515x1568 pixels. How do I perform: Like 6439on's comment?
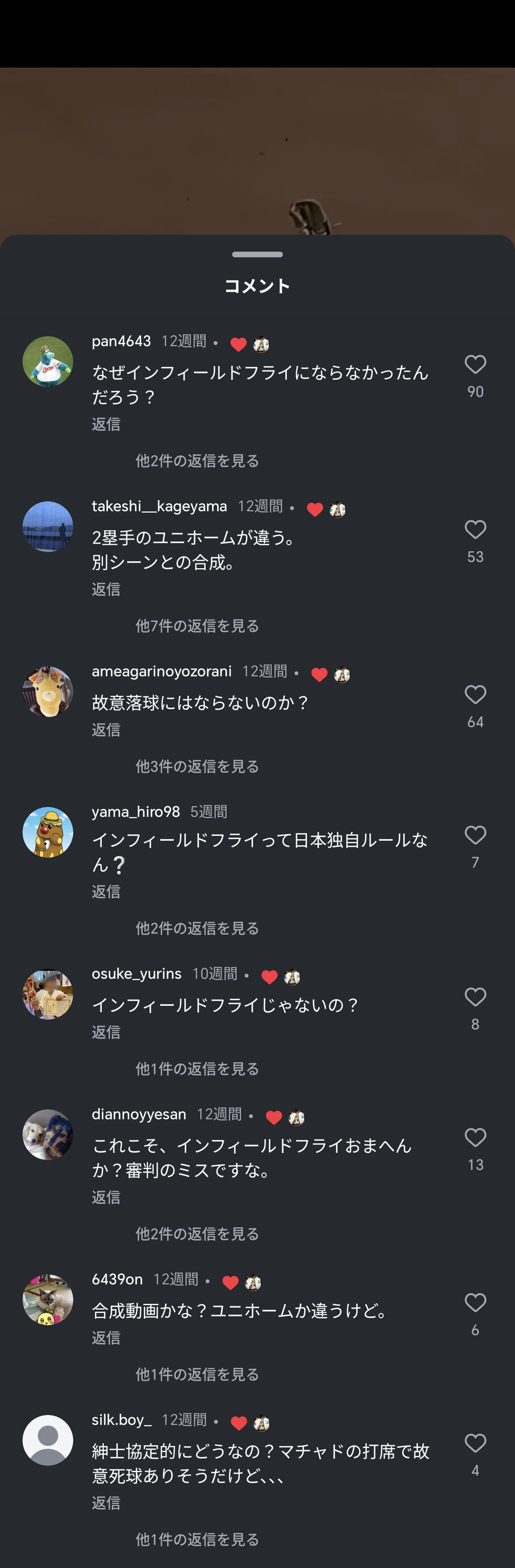click(475, 1303)
